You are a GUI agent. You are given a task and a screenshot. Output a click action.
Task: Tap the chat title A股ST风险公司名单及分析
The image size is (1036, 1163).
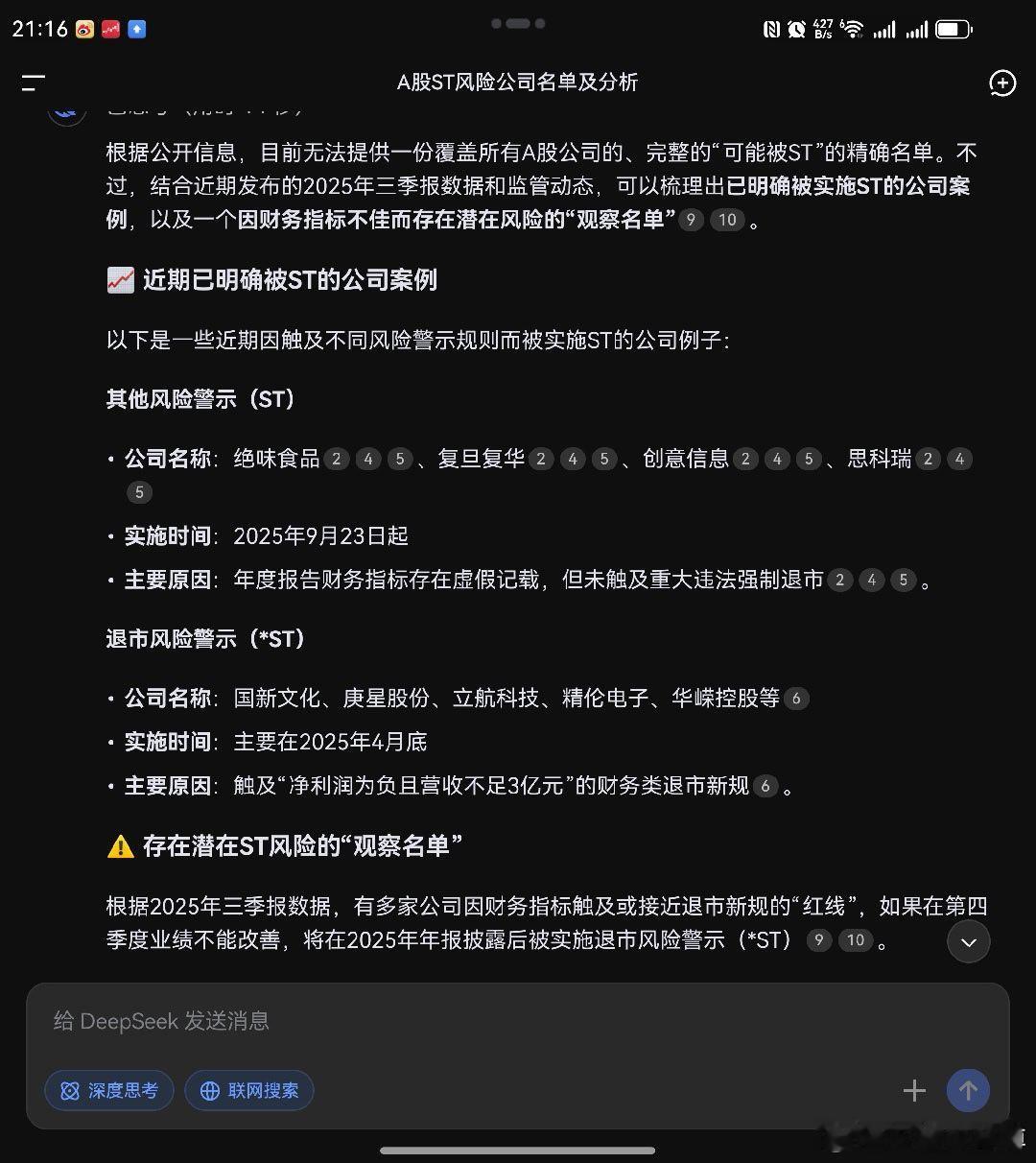518,83
